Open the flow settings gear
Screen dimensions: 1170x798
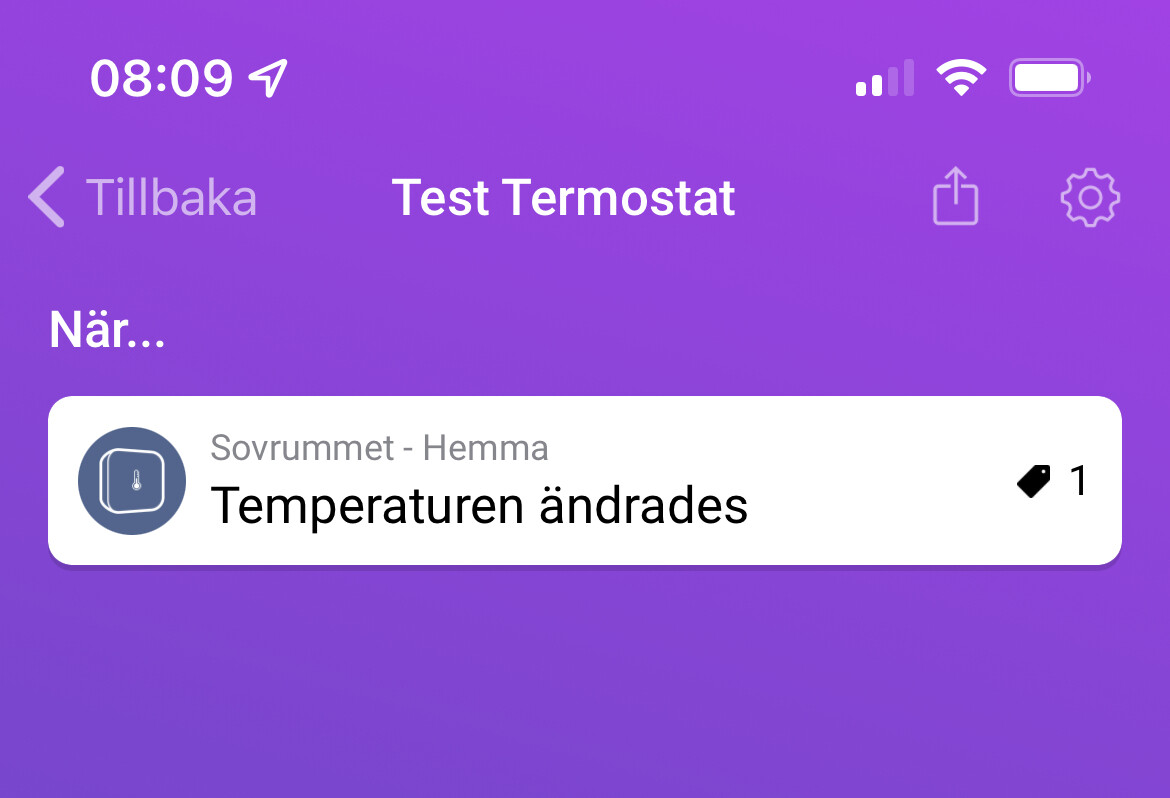click(1089, 197)
